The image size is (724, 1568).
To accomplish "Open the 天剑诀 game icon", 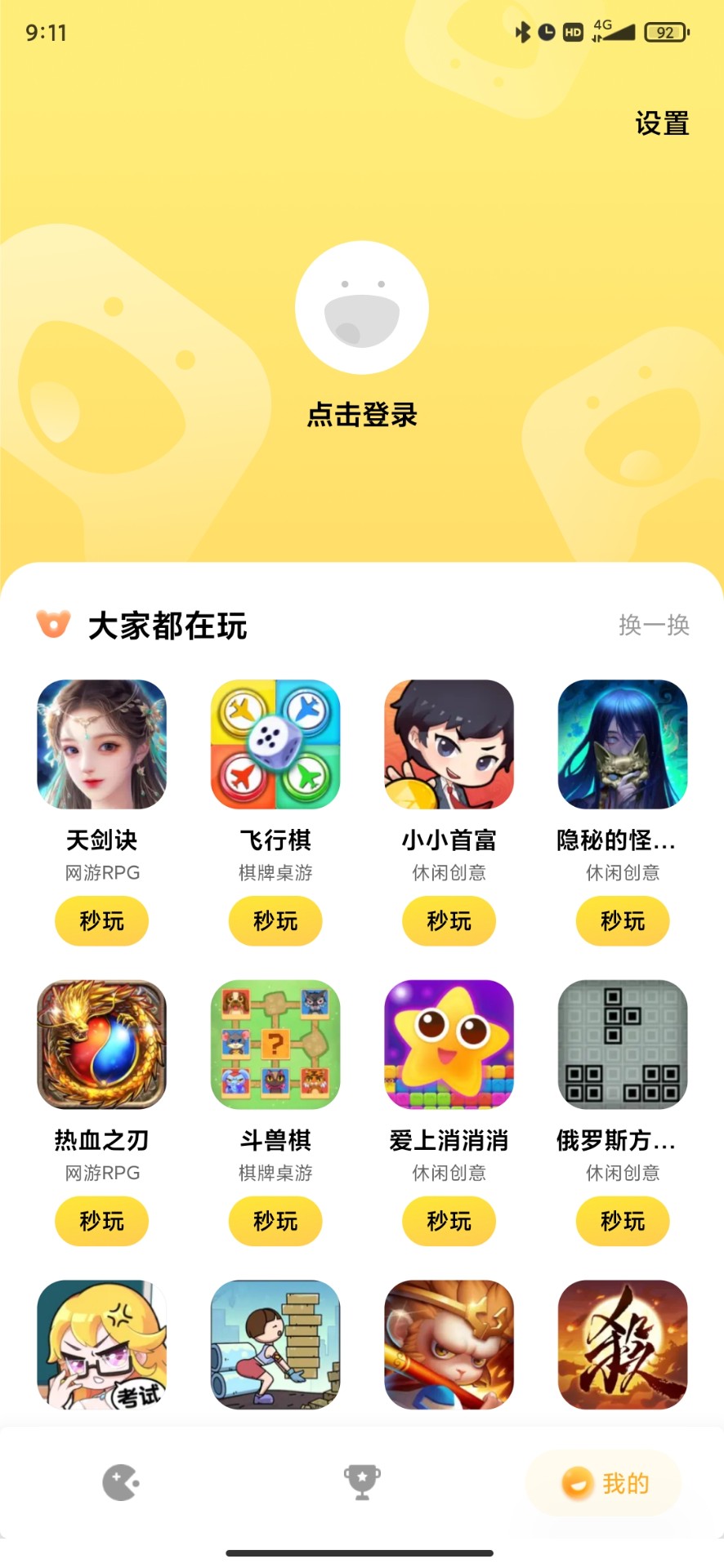I will (x=101, y=745).
